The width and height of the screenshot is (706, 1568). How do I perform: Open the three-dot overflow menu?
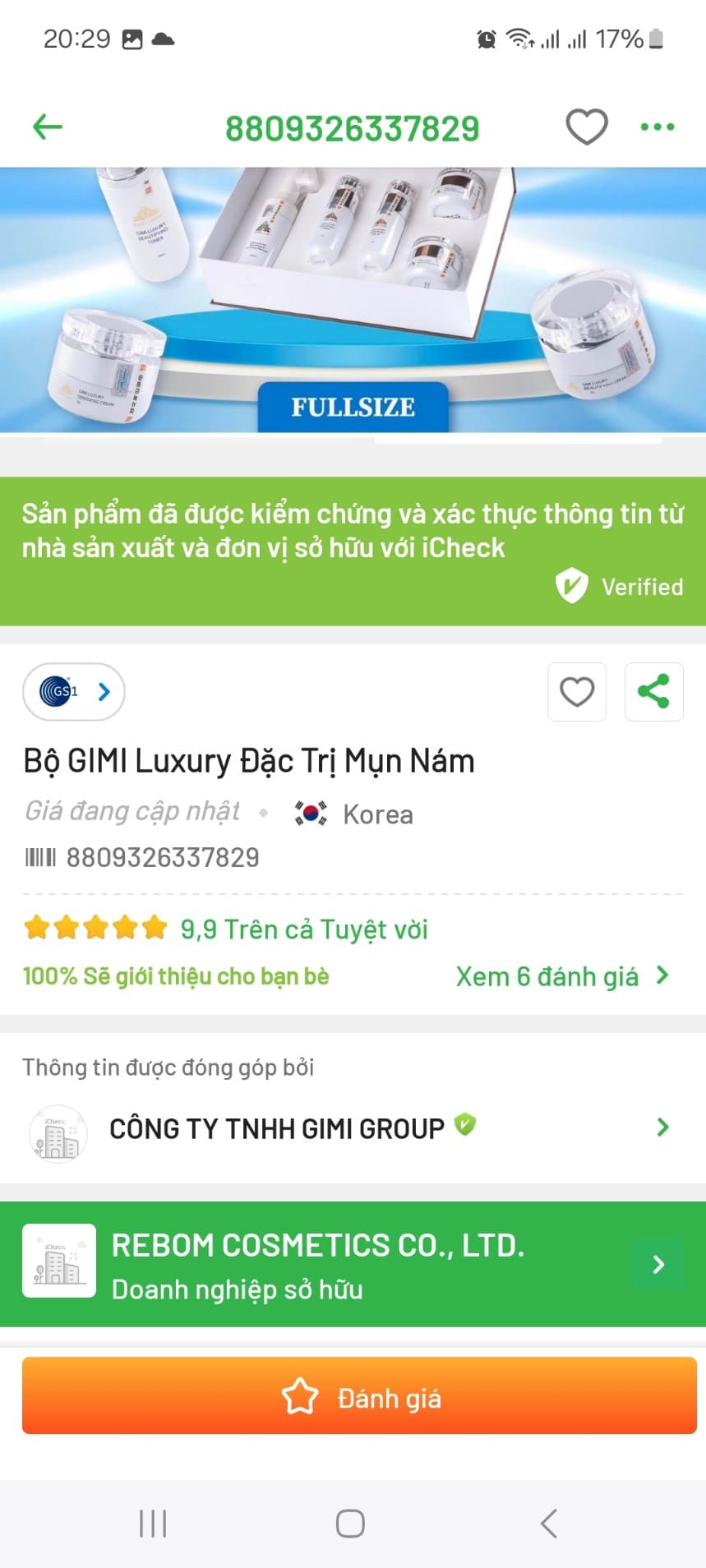pos(657,126)
